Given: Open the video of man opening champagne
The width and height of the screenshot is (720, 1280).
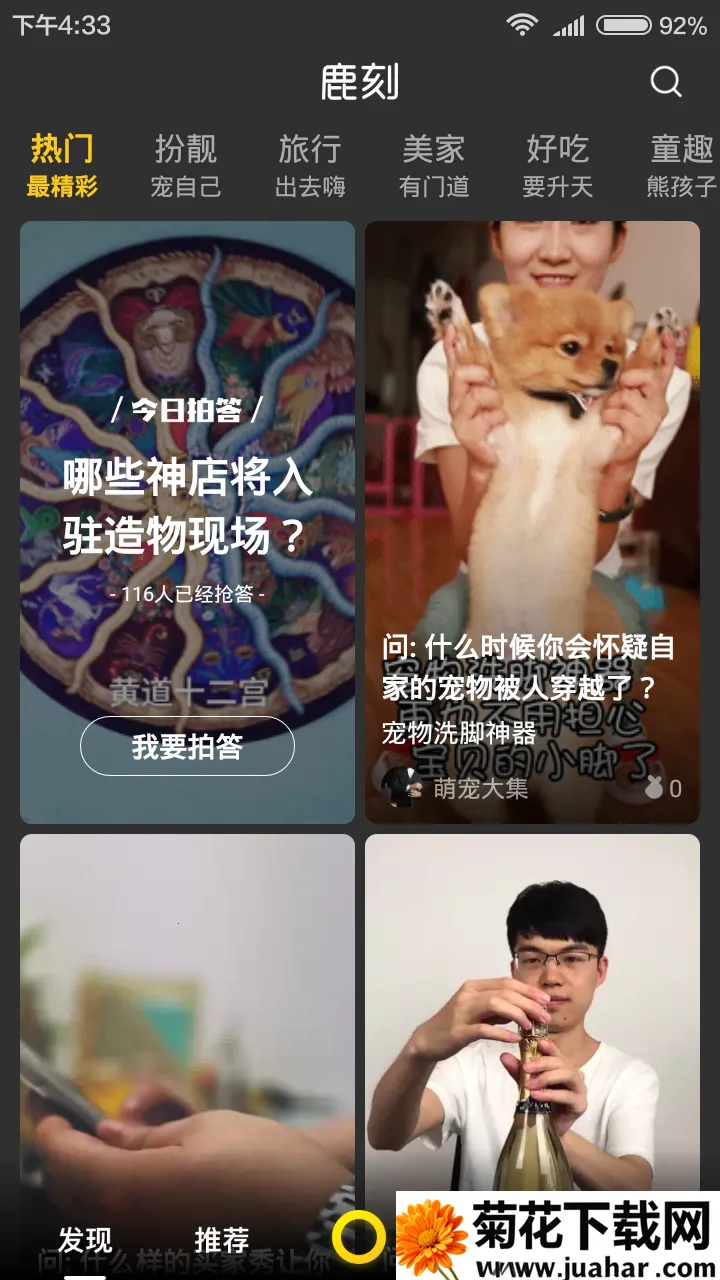Looking at the screenshot, I should (x=532, y=1010).
